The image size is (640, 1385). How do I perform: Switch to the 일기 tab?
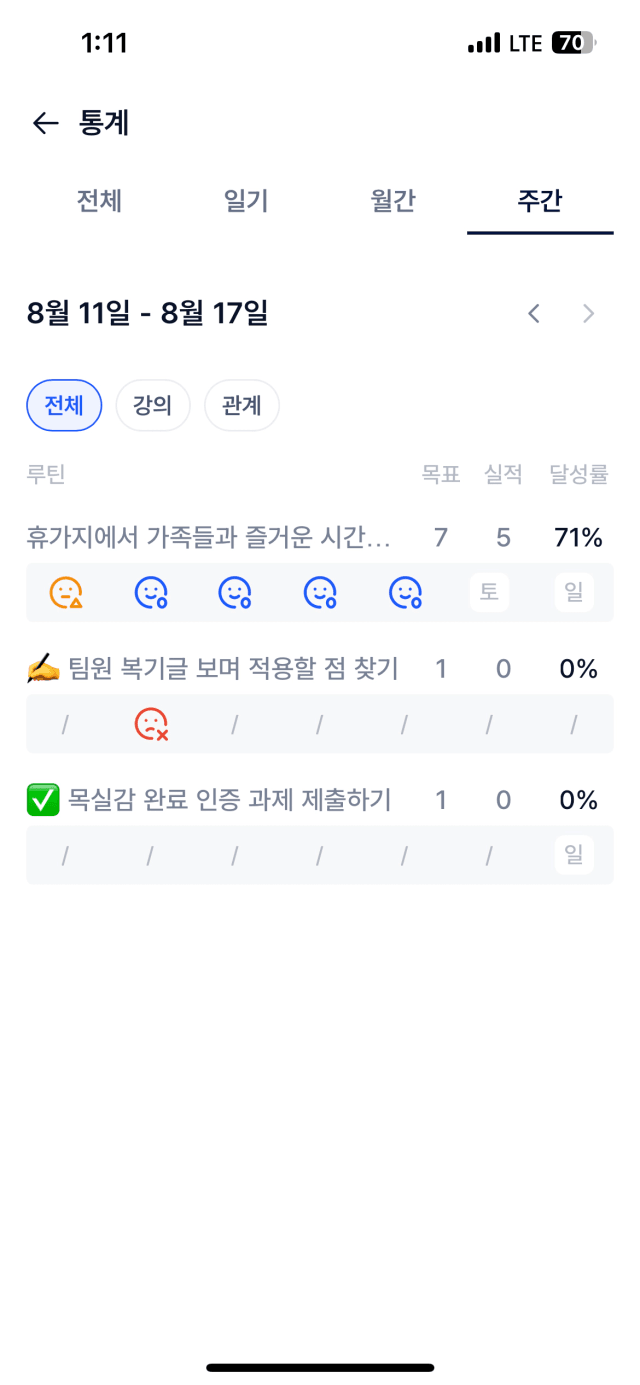click(246, 200)
